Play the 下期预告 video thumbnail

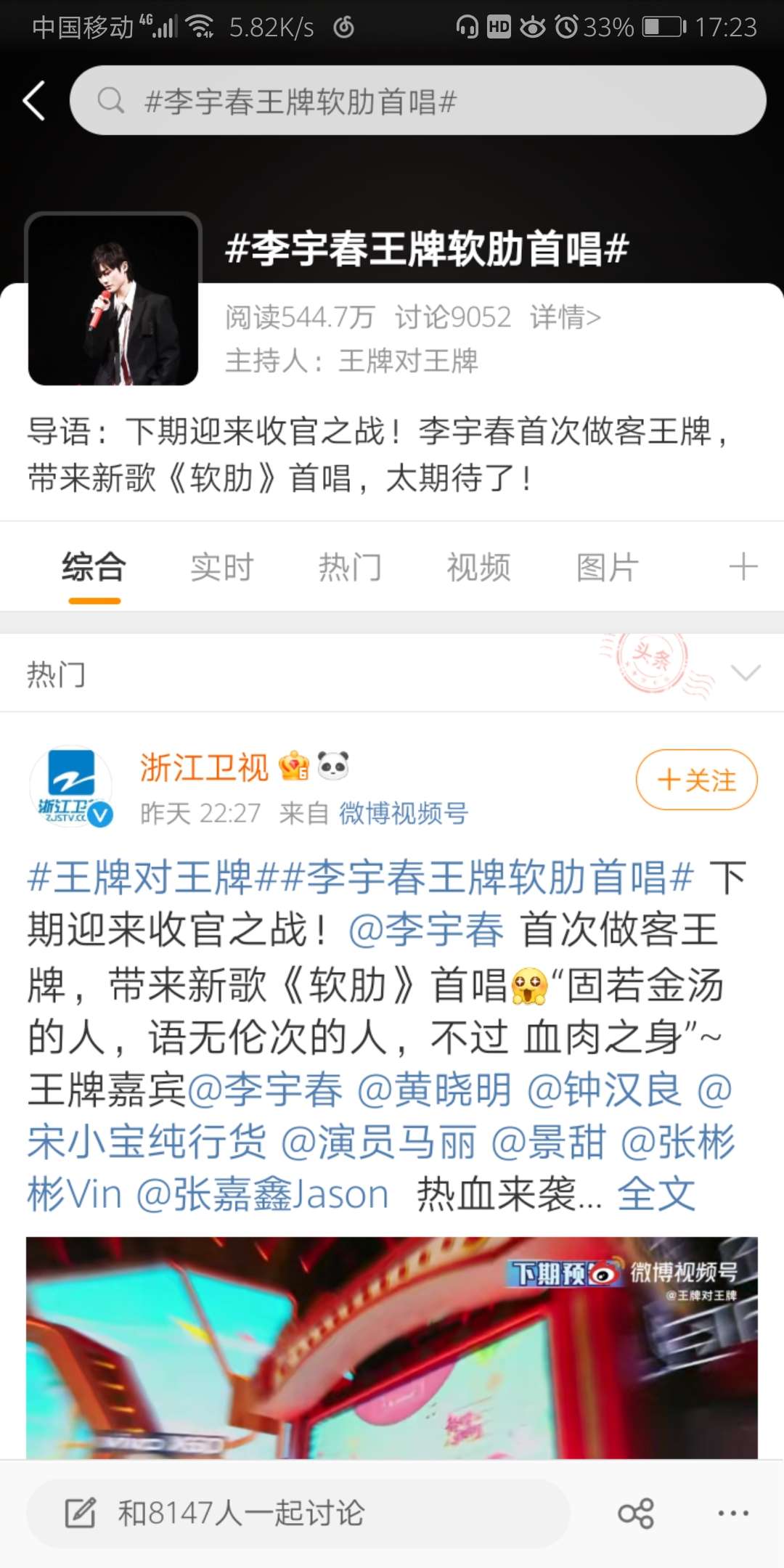(x=392, y=1348)
